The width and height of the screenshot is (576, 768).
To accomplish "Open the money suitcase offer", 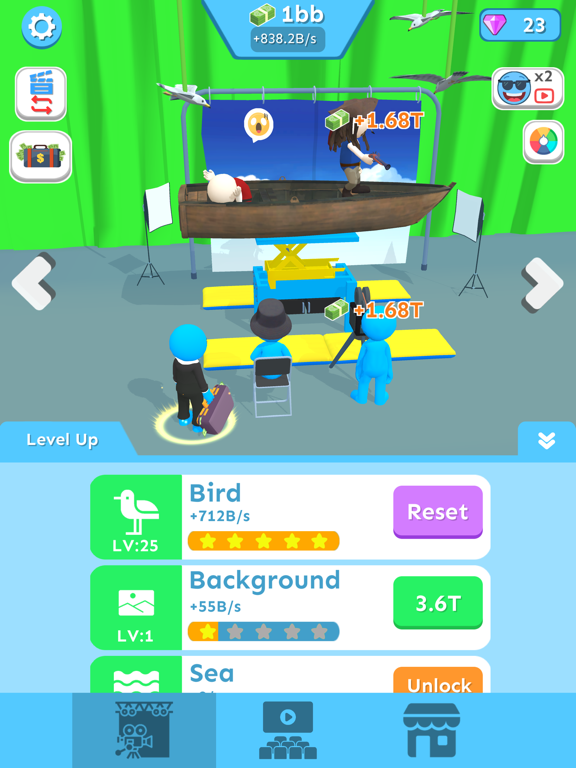I will [41, 157].
